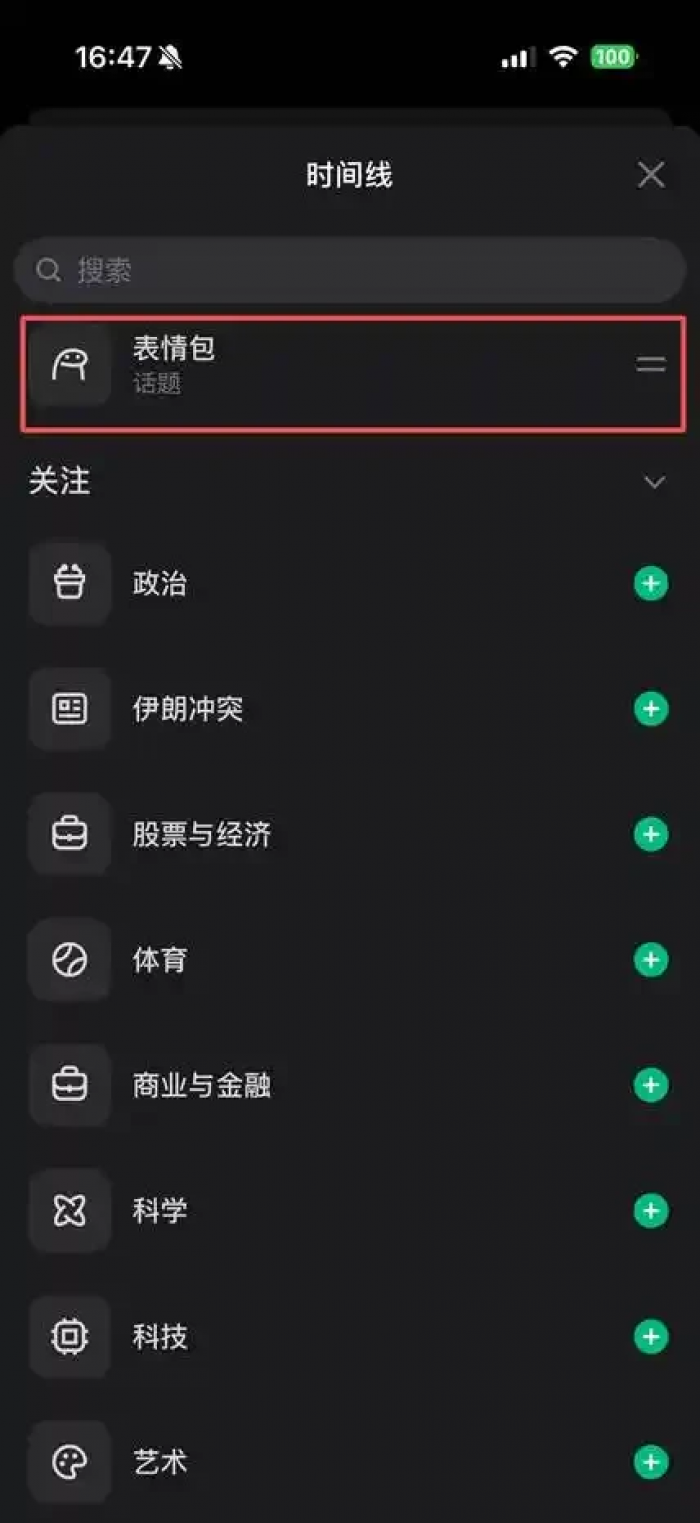Add 股票与经济 topic
The image size is (700, 1523).
(651, 834)
